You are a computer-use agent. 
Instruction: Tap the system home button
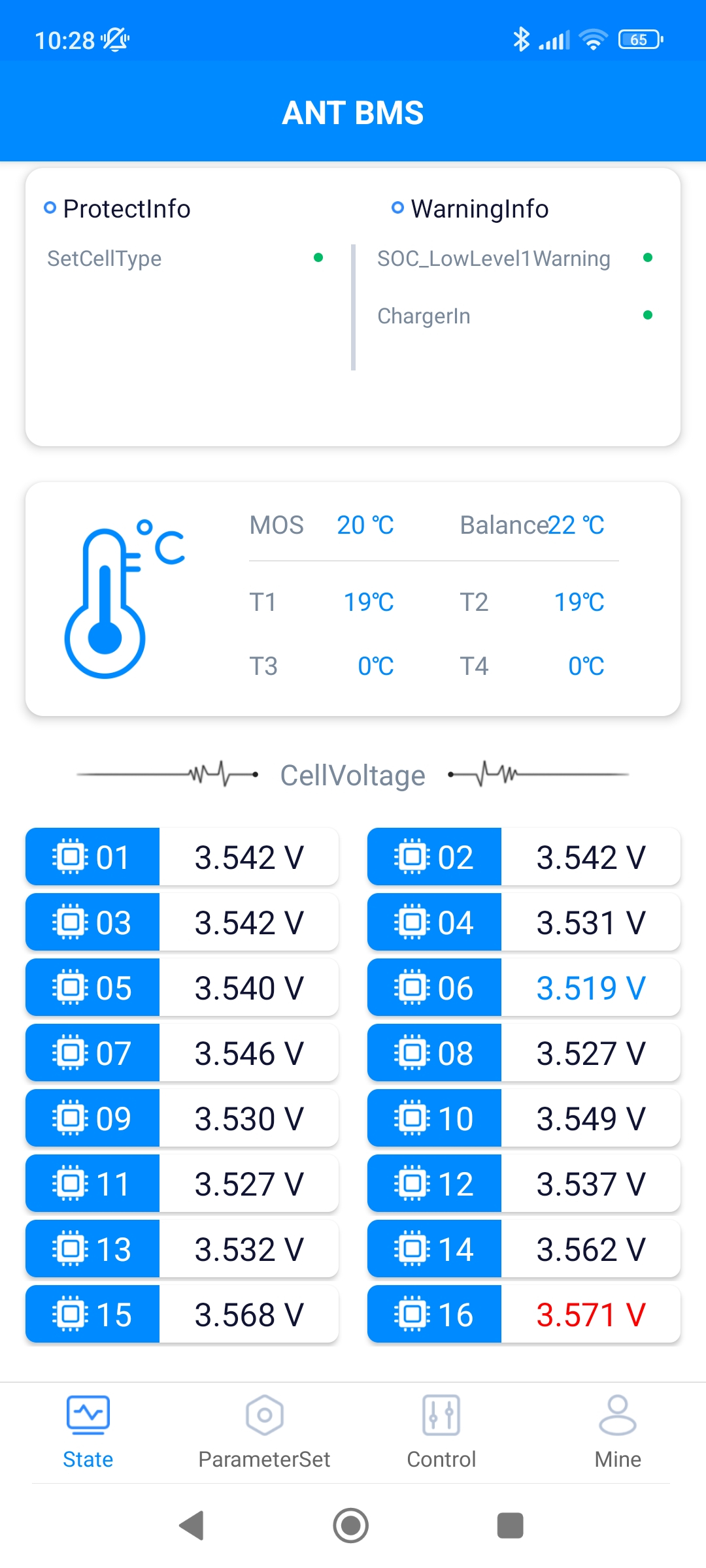(x=351, y=1526)
